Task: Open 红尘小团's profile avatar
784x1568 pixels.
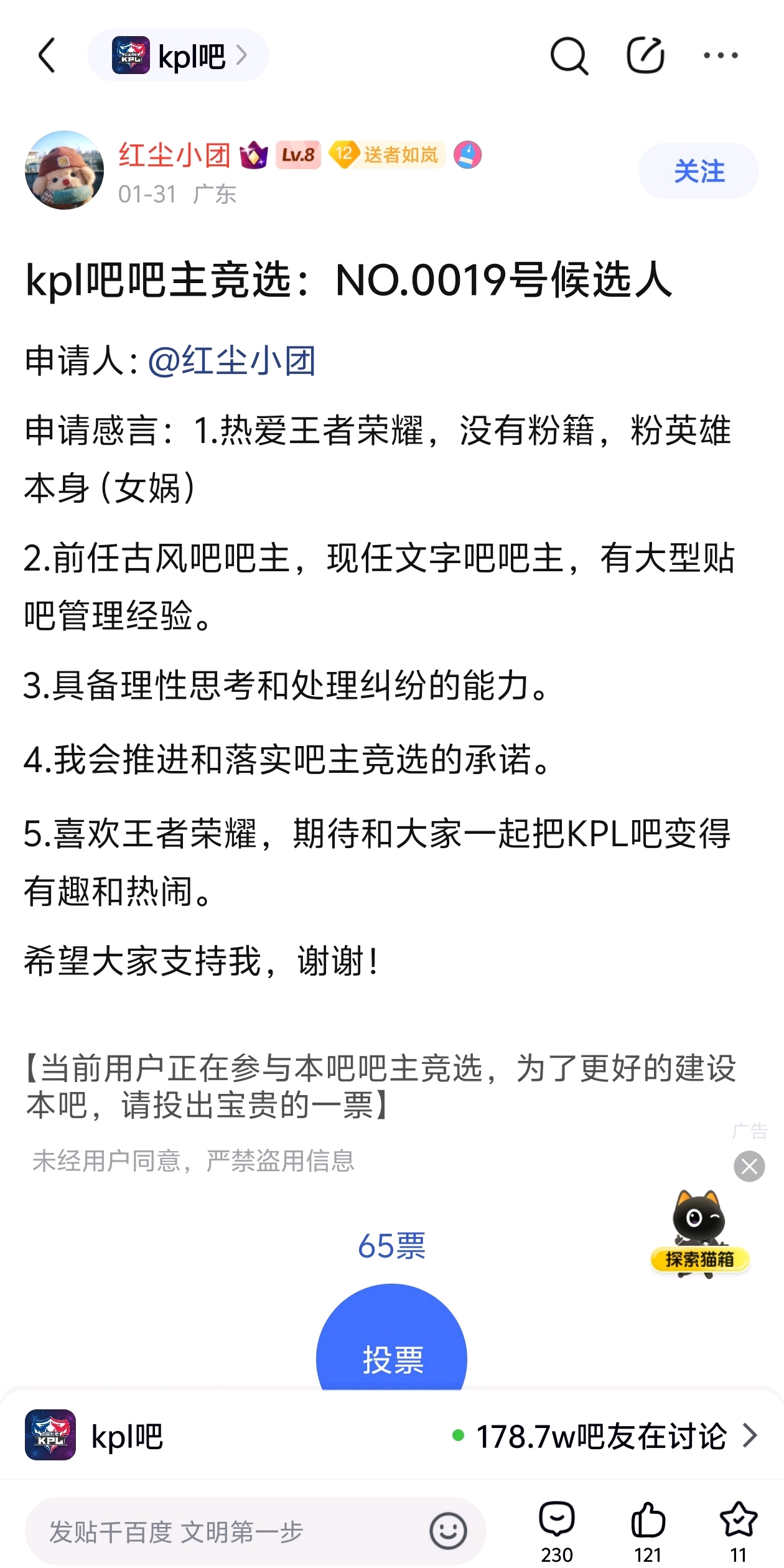Action: [64, 170]
